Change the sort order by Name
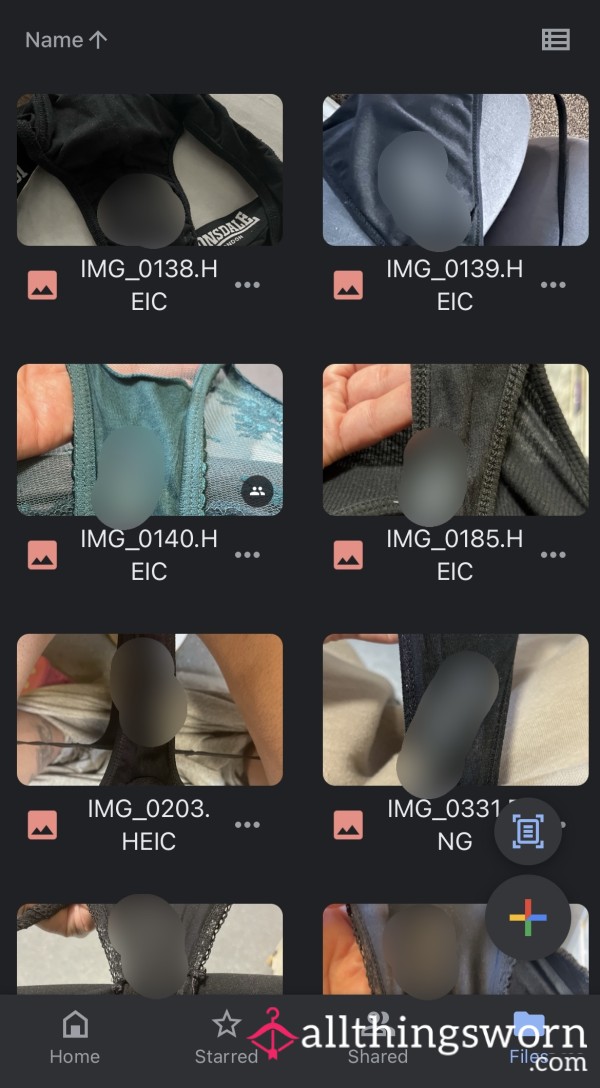600x1088 pixels. (66, 40)
